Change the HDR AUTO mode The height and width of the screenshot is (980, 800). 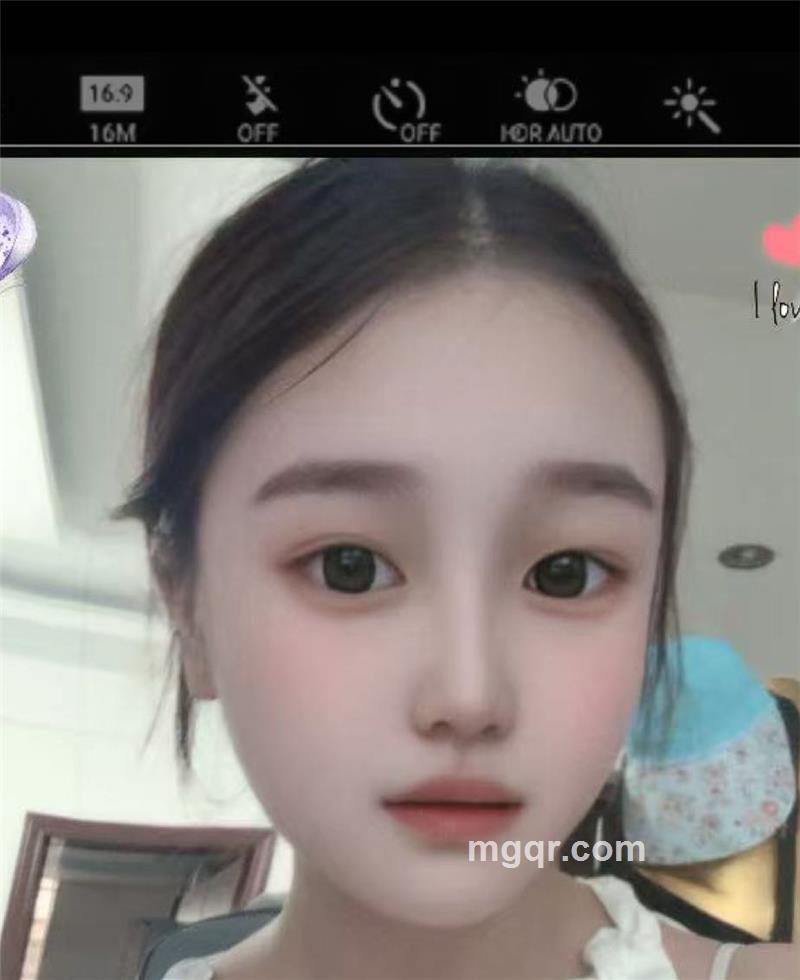(550, 108)
